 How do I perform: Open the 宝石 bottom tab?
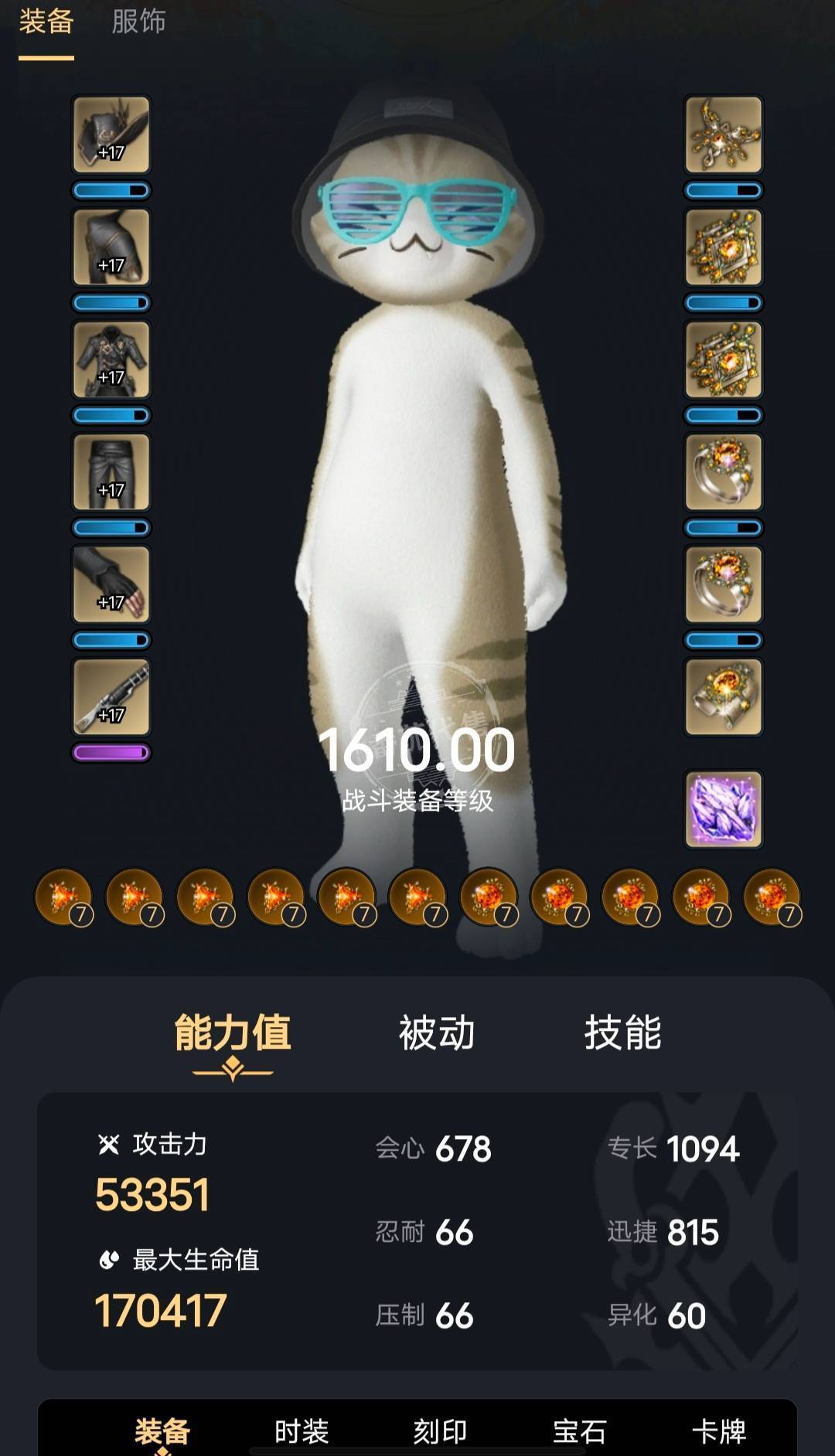(x=580, y=1431)
